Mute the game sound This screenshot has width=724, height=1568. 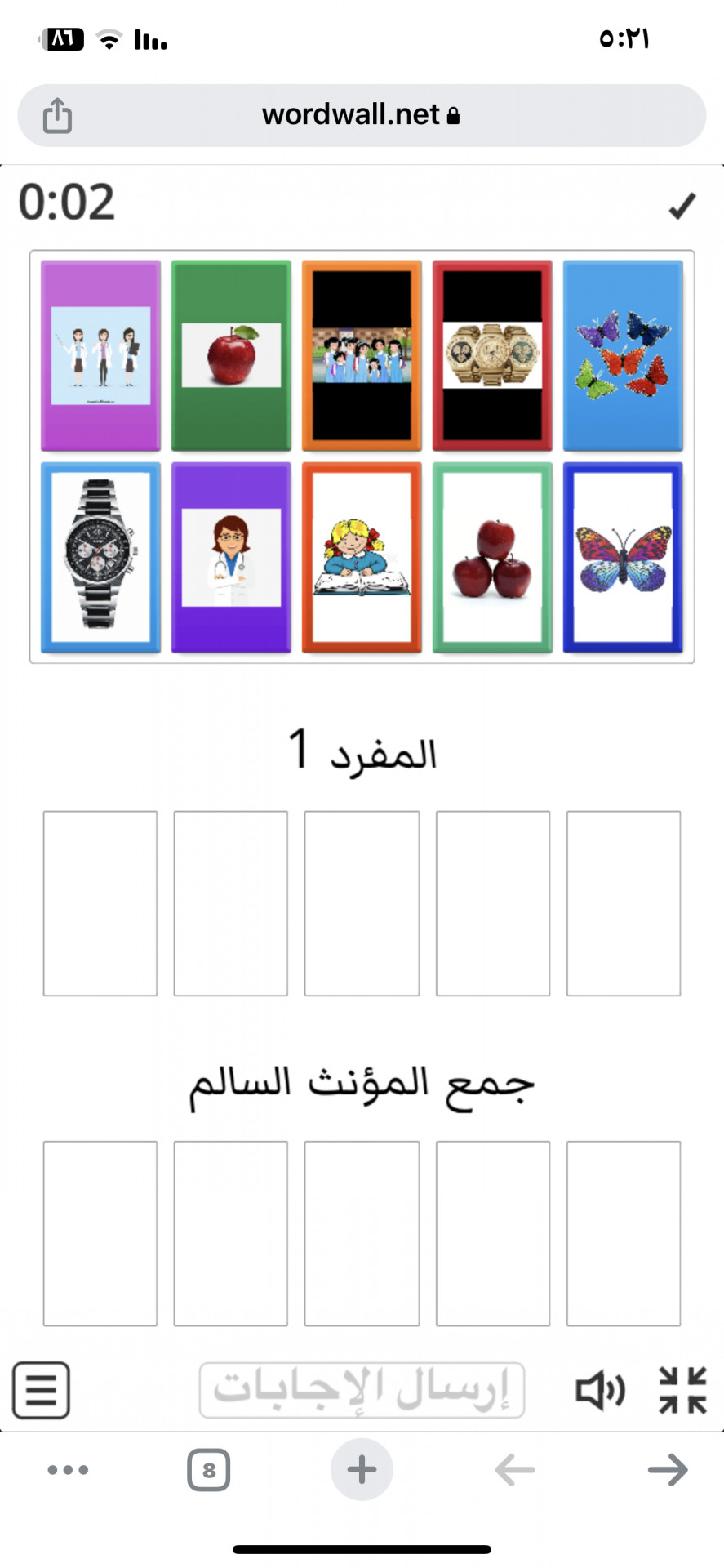(x=601, y=1389)
